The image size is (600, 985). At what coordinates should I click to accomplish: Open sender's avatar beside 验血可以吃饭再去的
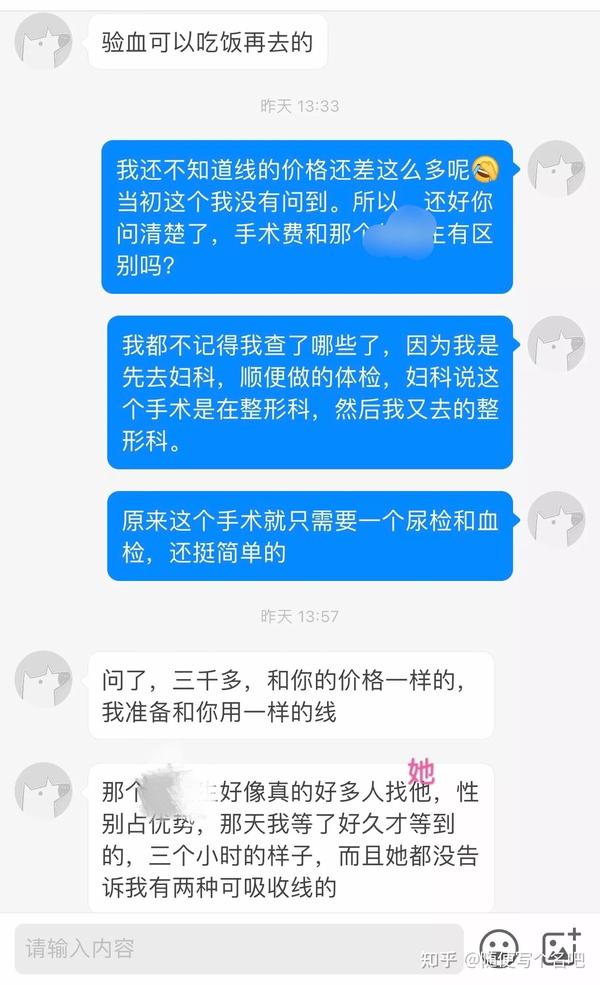click(43, 41)
